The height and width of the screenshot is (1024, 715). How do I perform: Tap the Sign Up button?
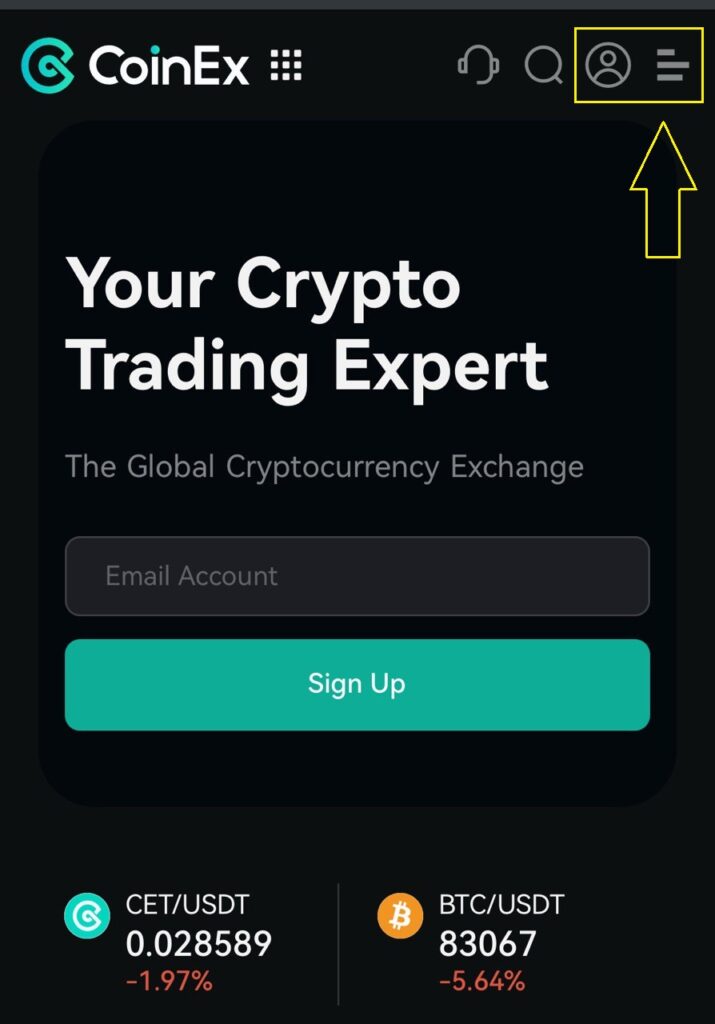(x=357, y=684)
